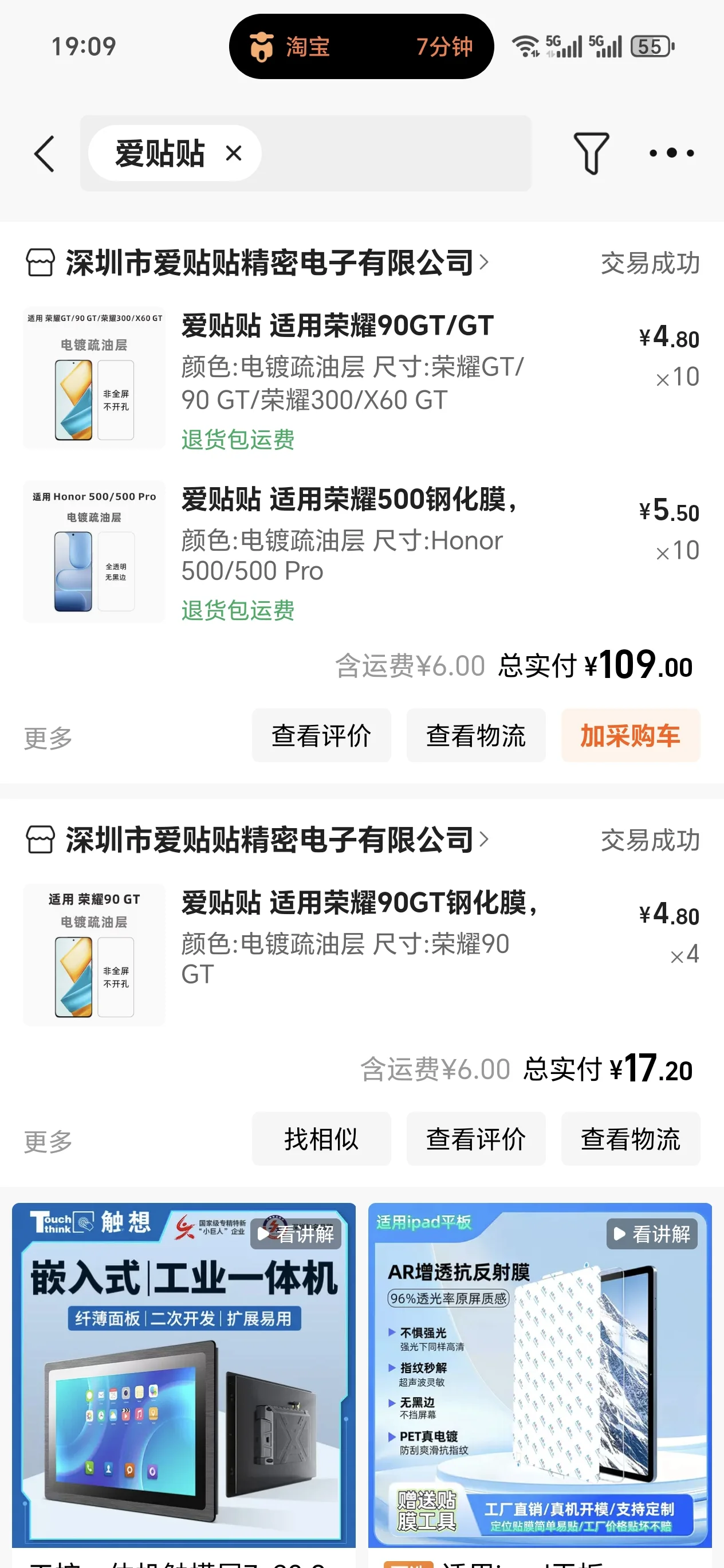
Task: Find similar items with 找相似
Action: coord(321,1139)
